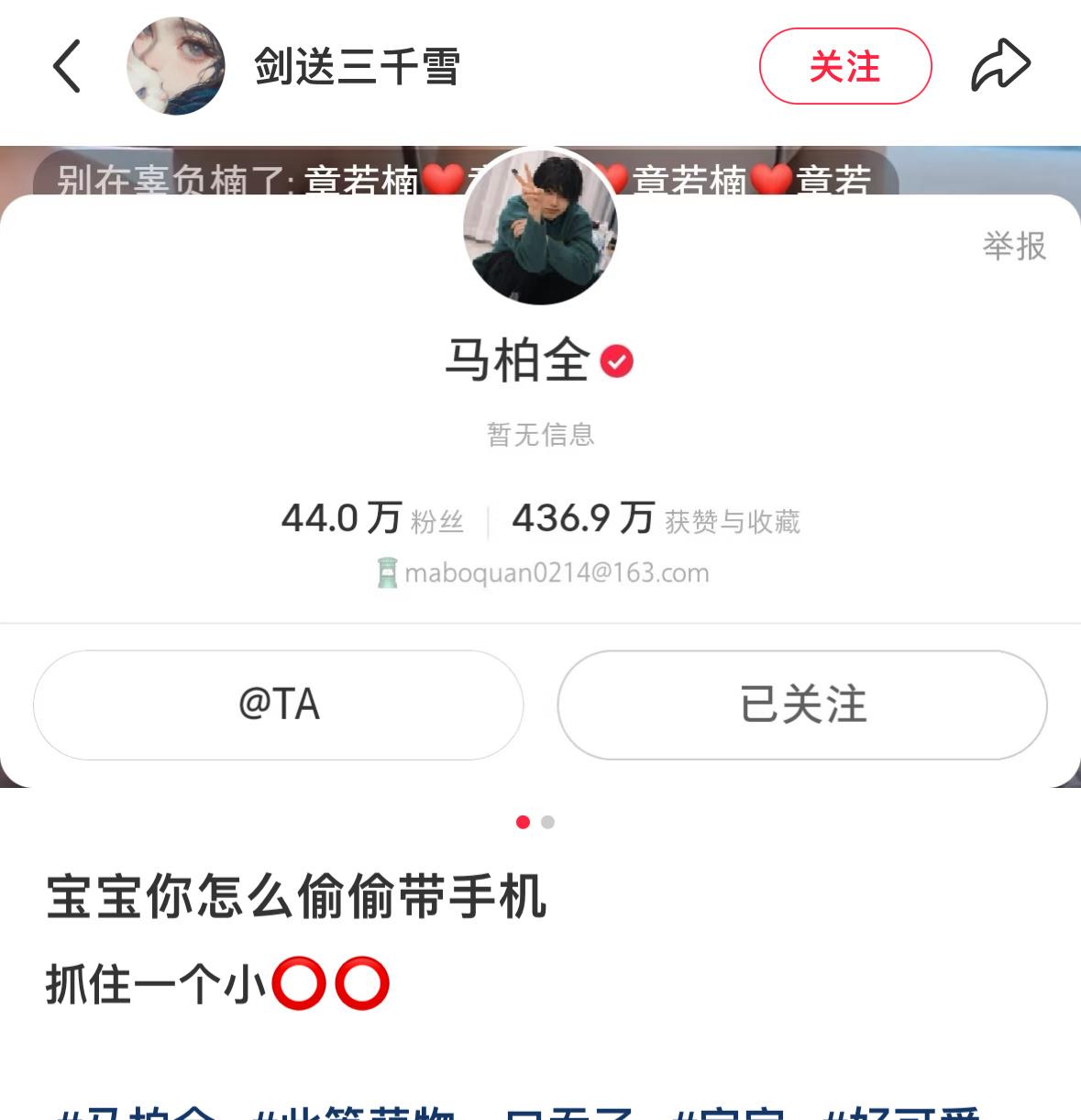Open 剑送三千雪's profile avatar
The height and width of the screenshot is (1120, 1081).
[x=175, y=66]
